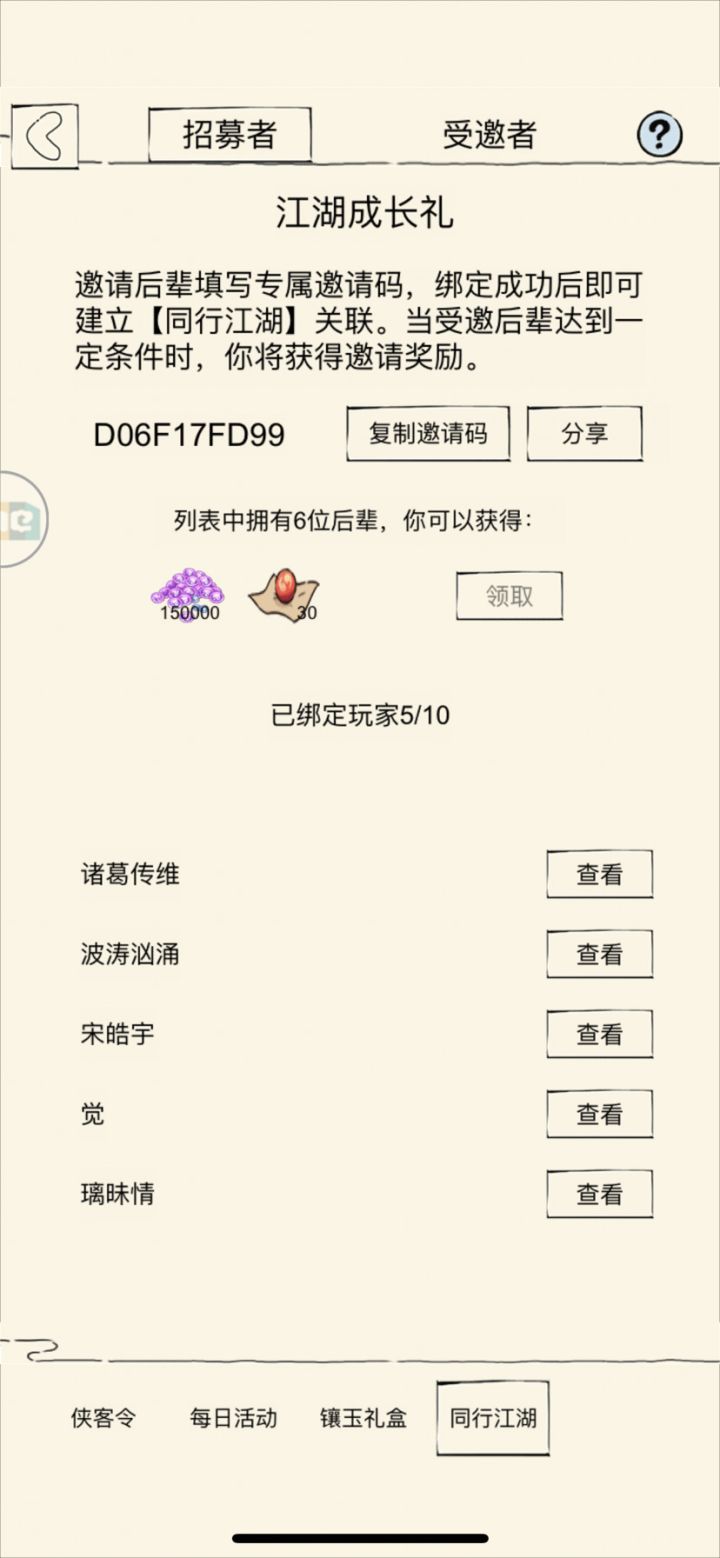
Task: Open the 每日活动 section
Action: pos(234,1418)
